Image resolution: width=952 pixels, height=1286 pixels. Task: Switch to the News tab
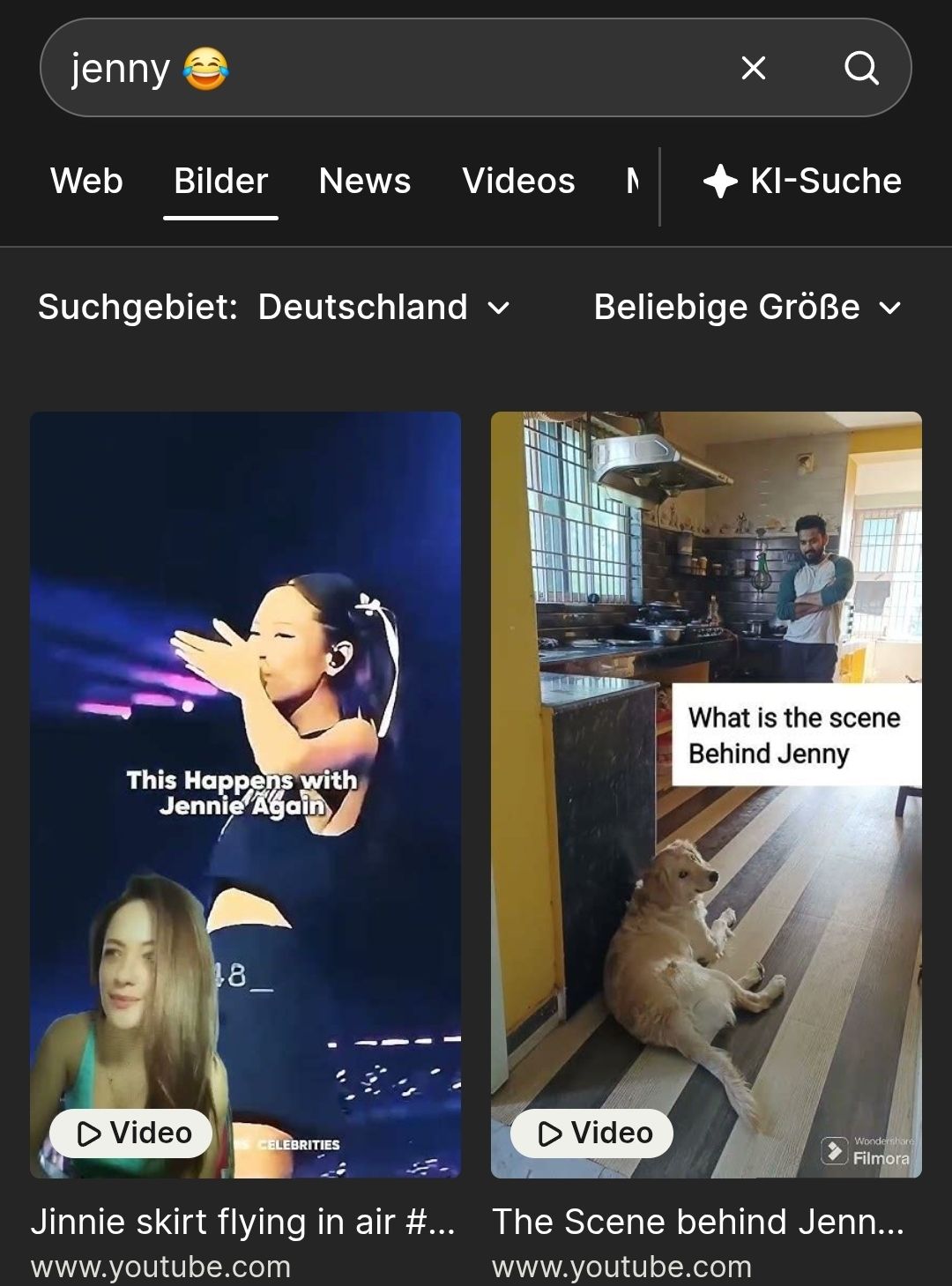pyautogui.click(x=364, y=181)
